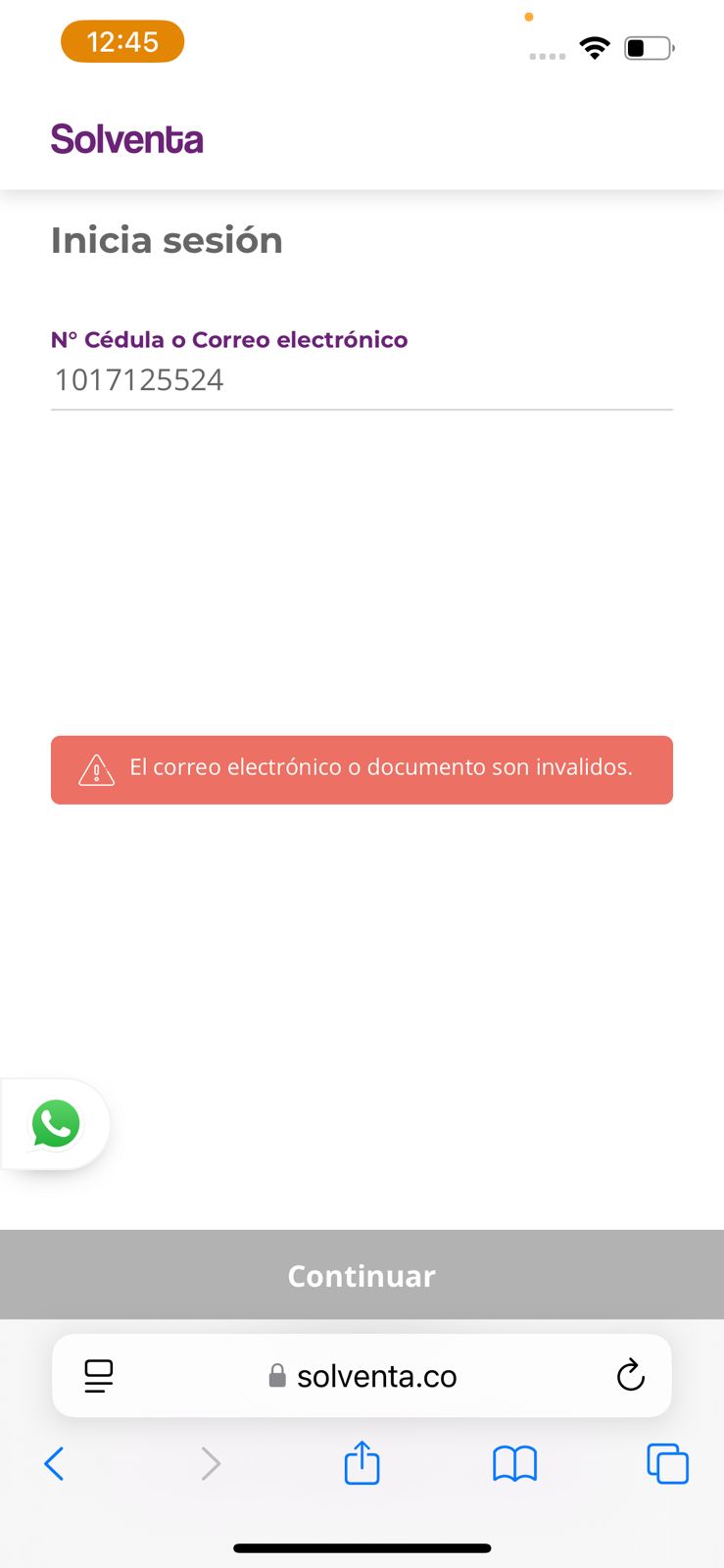Edit the Cédula o Correo electrónico field
This screenshot has height=1568, width=724.
361,380
